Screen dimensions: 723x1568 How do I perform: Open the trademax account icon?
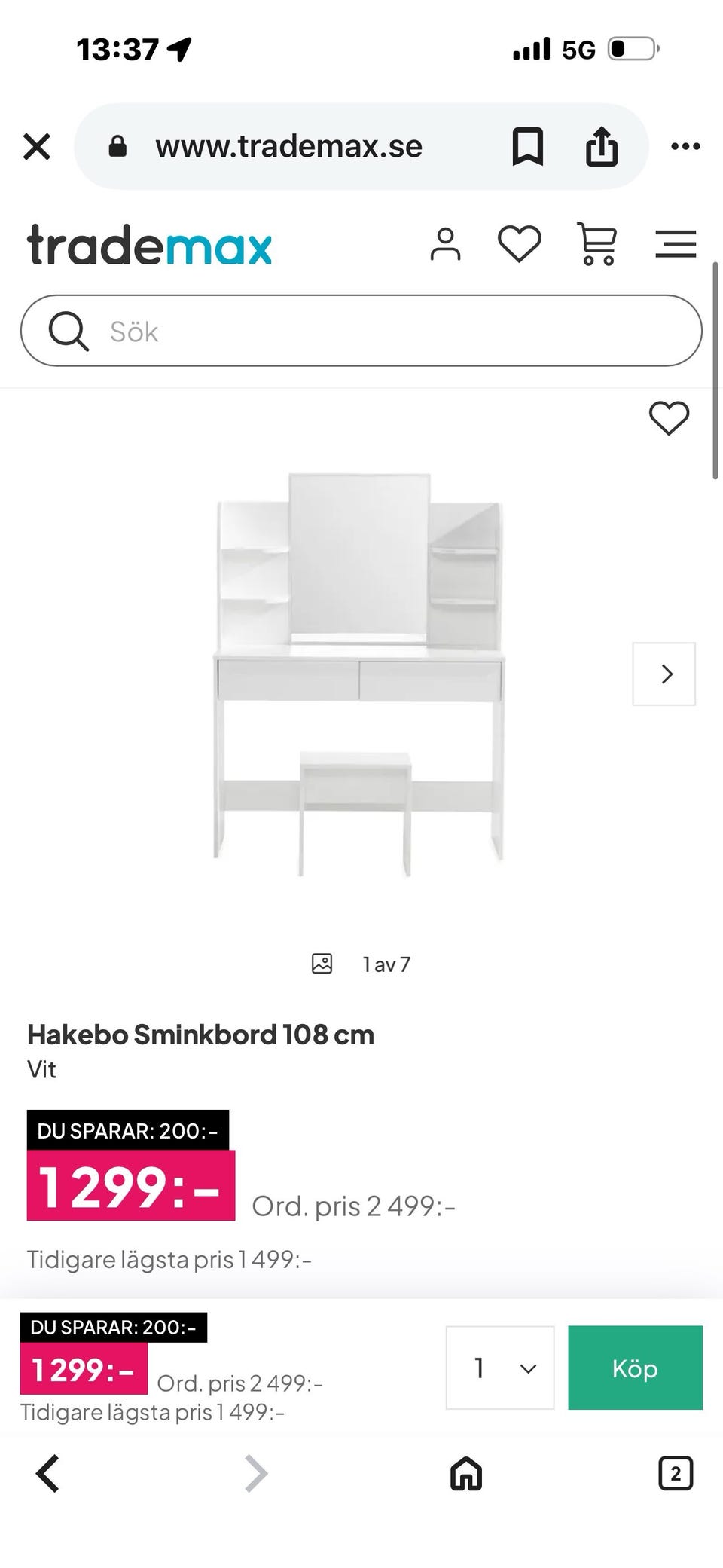(x=446, y=243)
